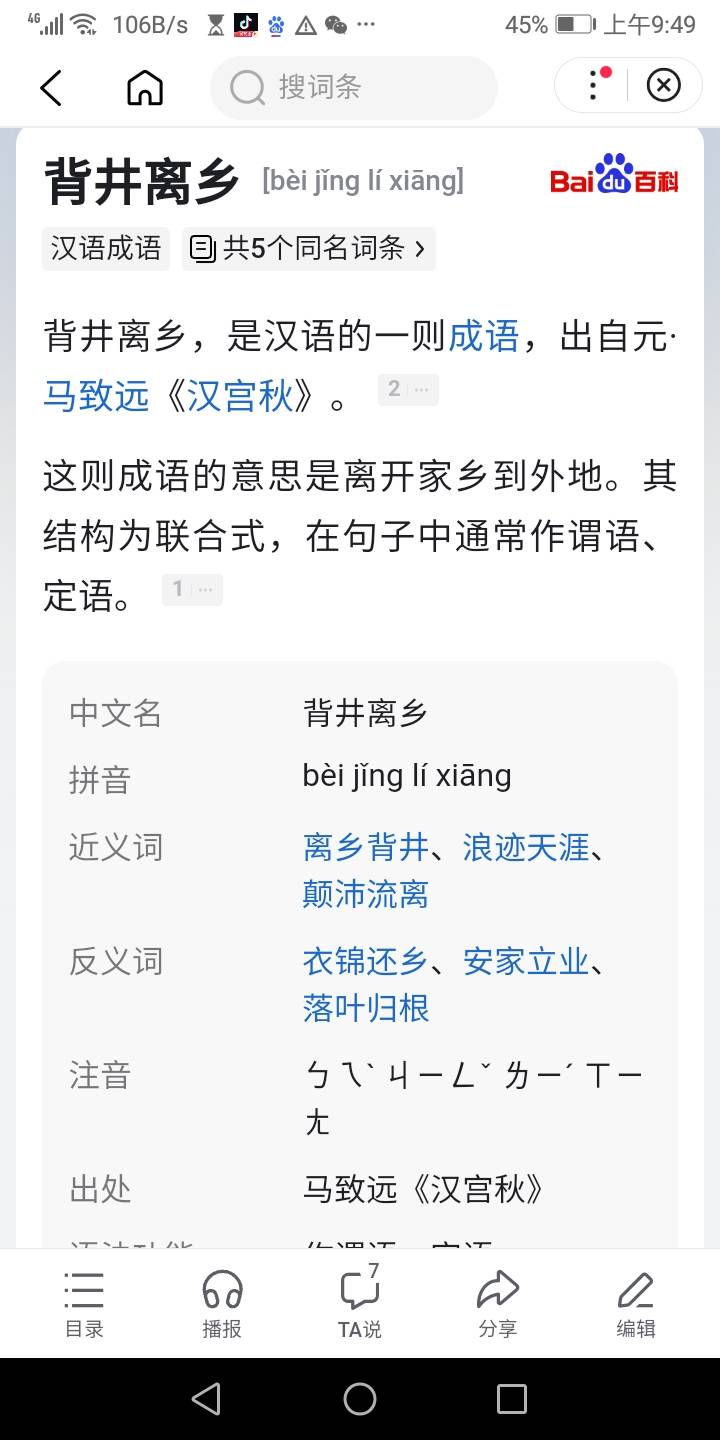Start 播报 audio reading

pyautogui.click(x=222, y=1304)
